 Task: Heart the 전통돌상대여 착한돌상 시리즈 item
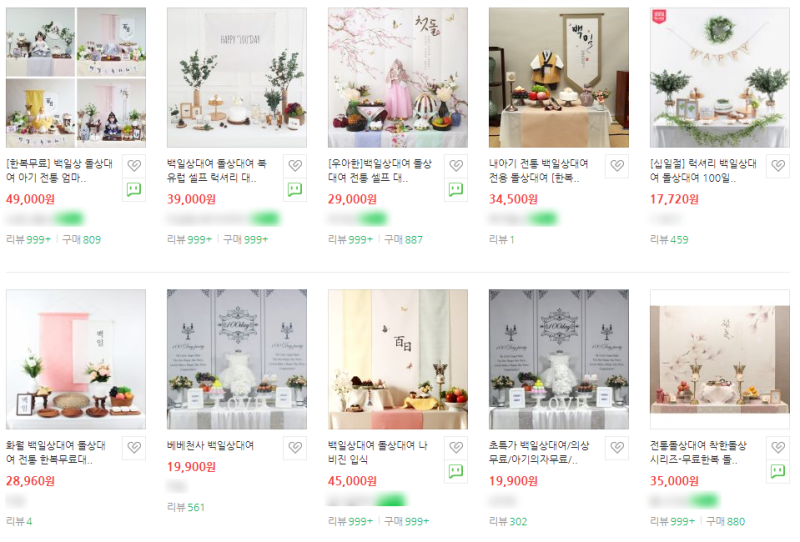pos(778,448)
